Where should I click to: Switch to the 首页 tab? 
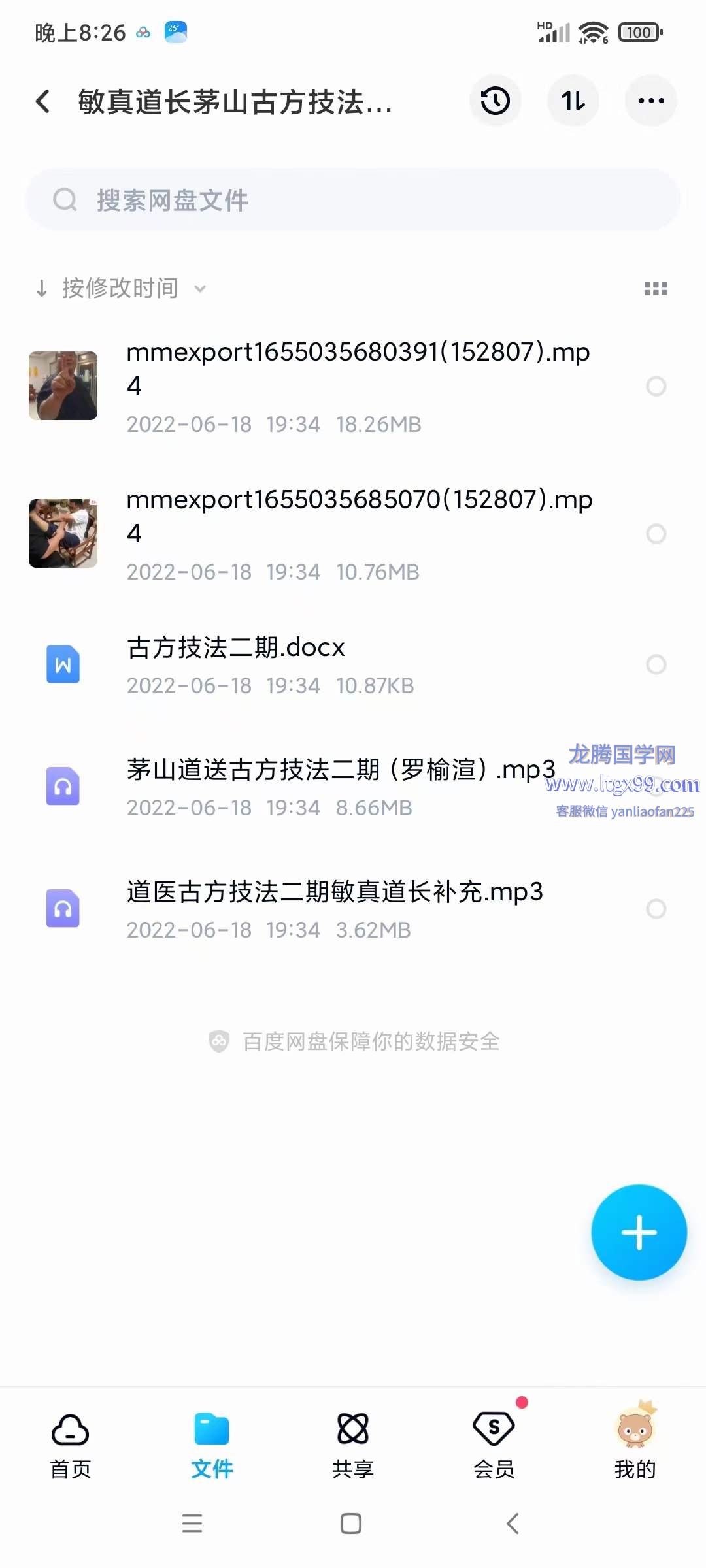coord(71,1445)
